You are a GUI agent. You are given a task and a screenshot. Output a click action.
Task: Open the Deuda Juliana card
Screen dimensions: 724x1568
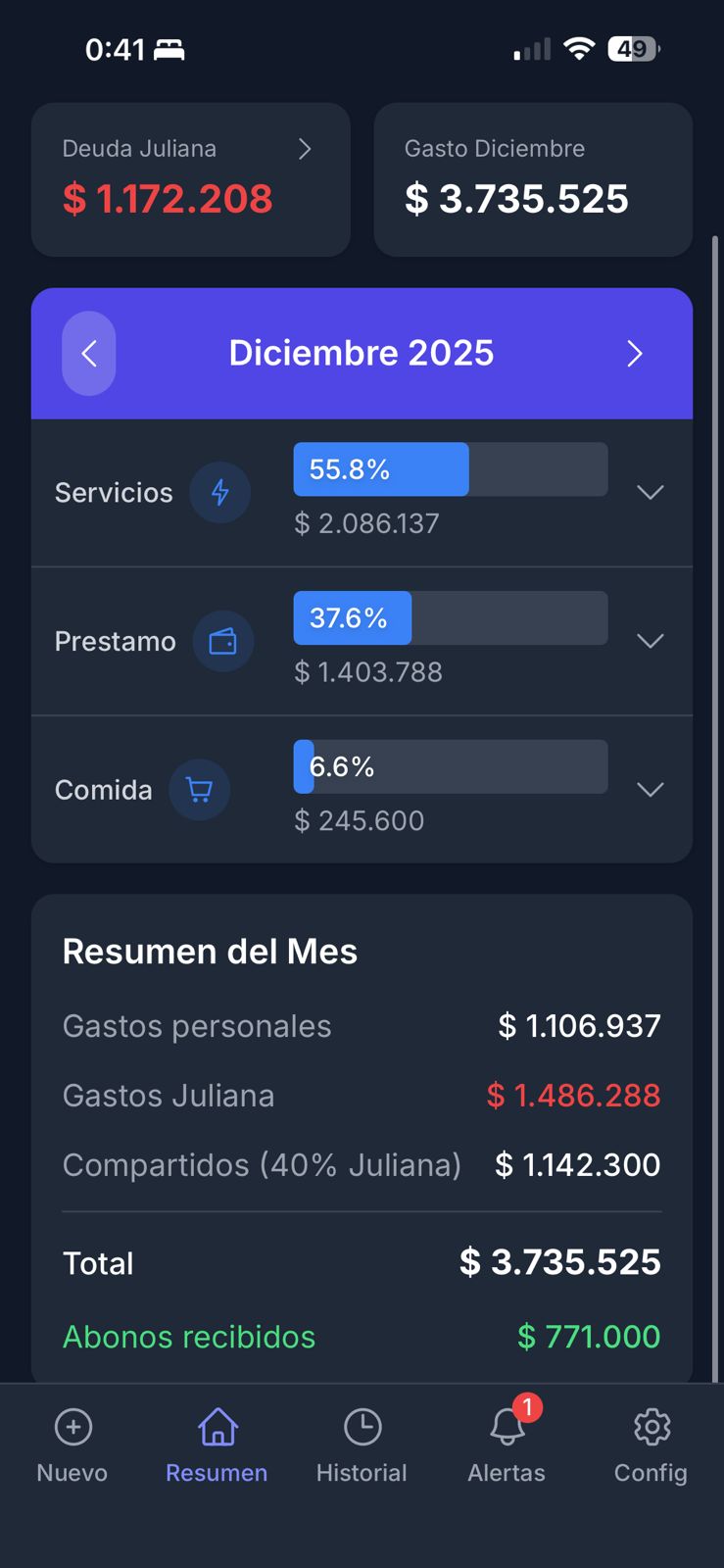[x=190, y=179]
